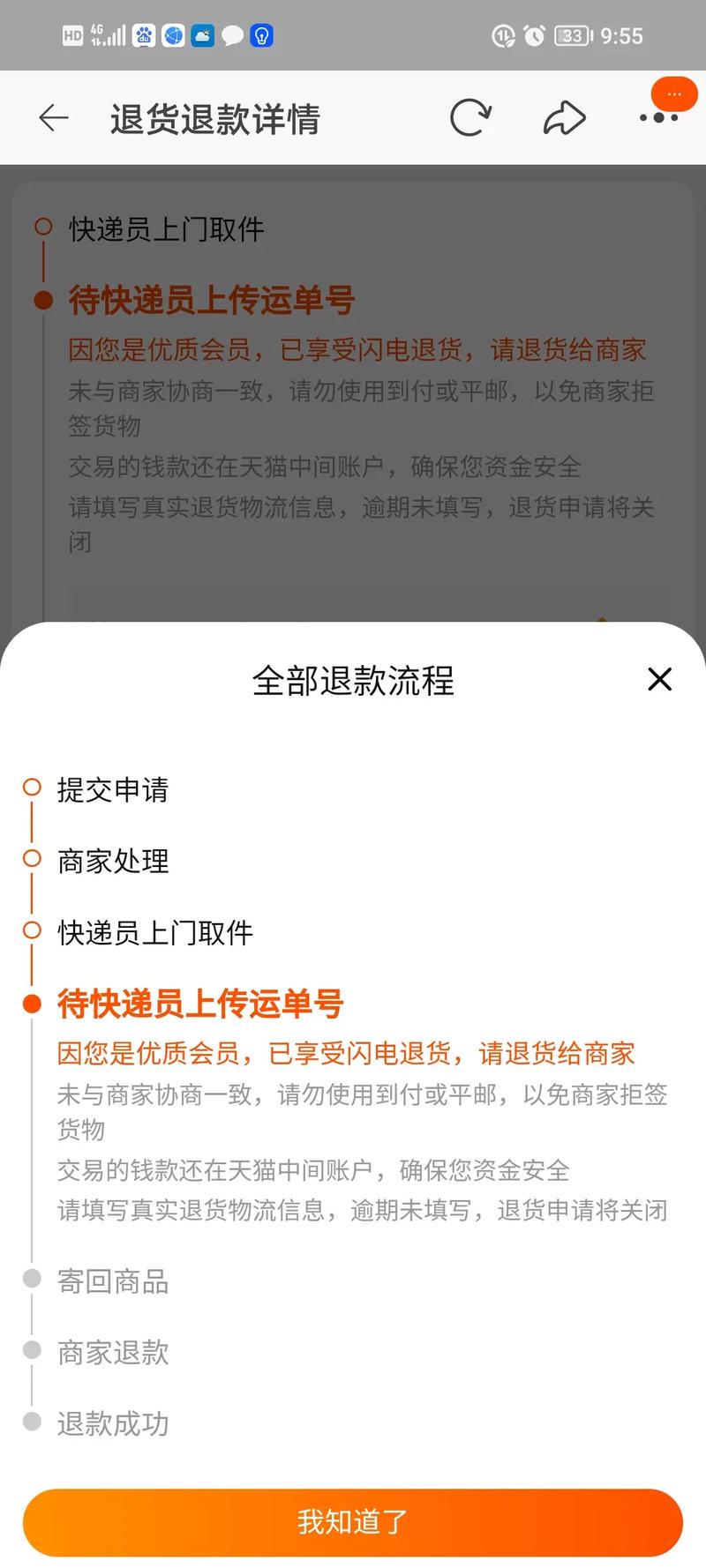Viewport: 706px width, 1568px height.
Task: Tap the 寄回商品 step
Action: click(x=113, y=1281)
